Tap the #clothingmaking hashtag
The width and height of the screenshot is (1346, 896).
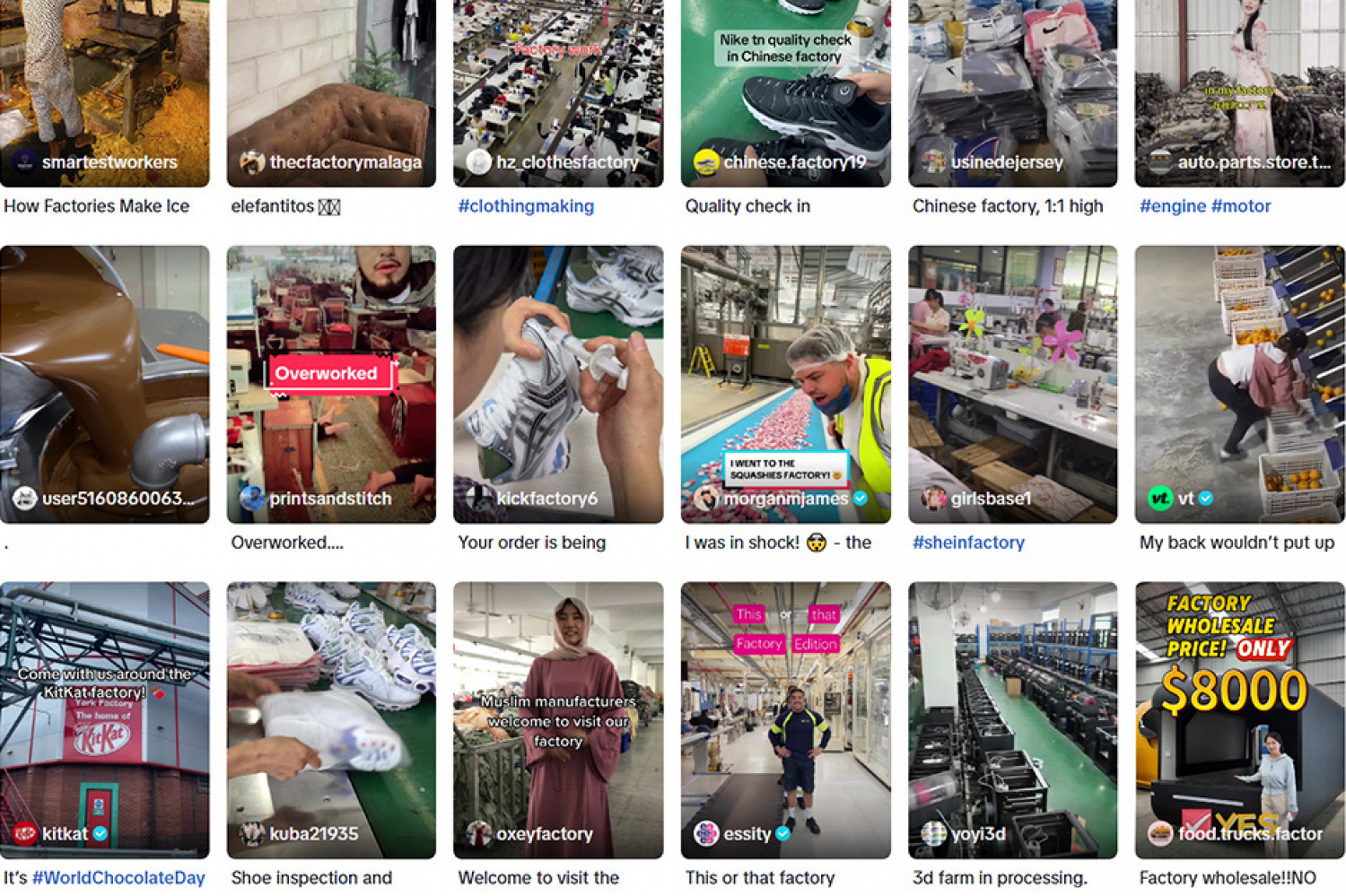[x=526, y=206]
